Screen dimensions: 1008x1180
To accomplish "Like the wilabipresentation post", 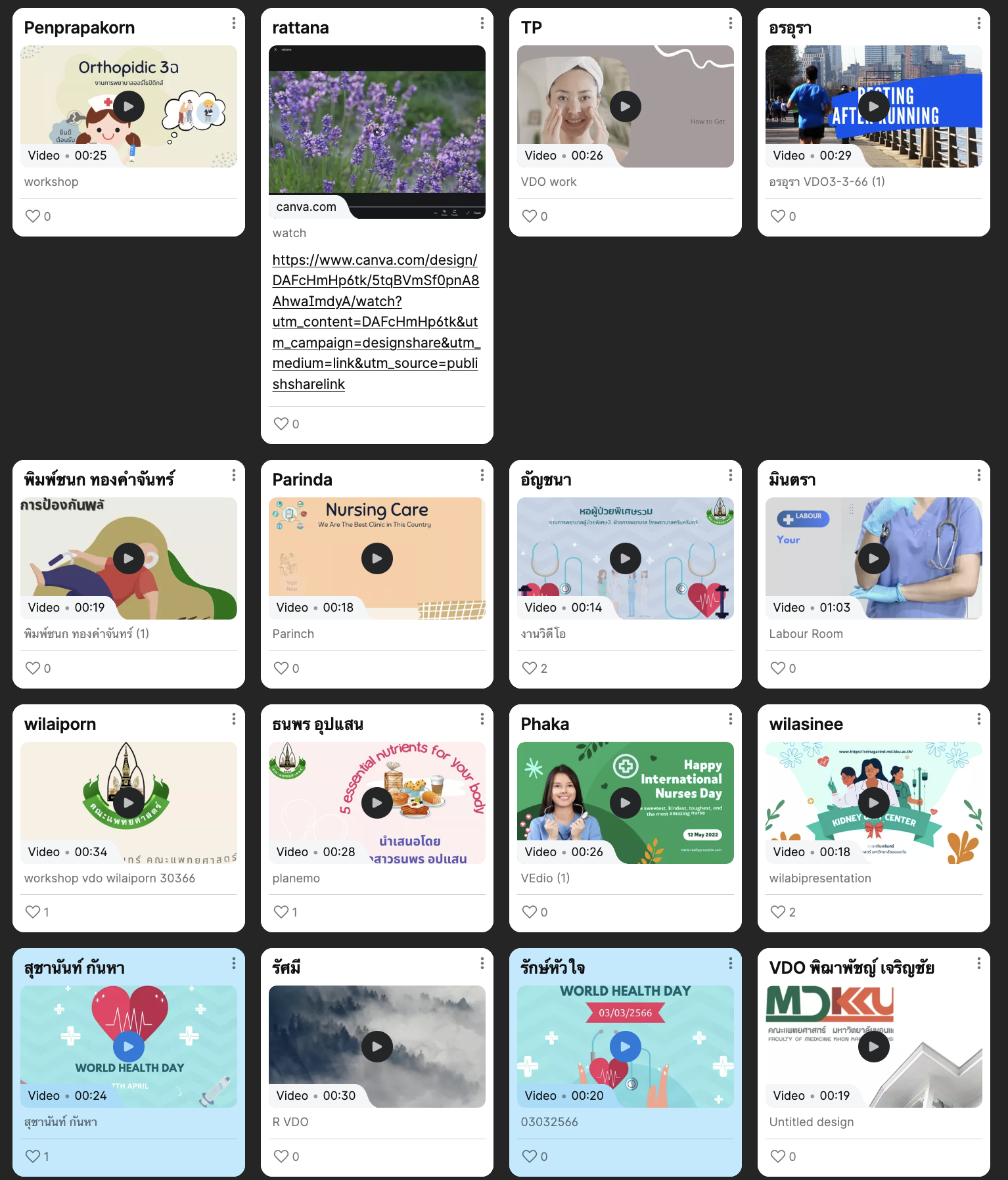I will tap(778, 912).
